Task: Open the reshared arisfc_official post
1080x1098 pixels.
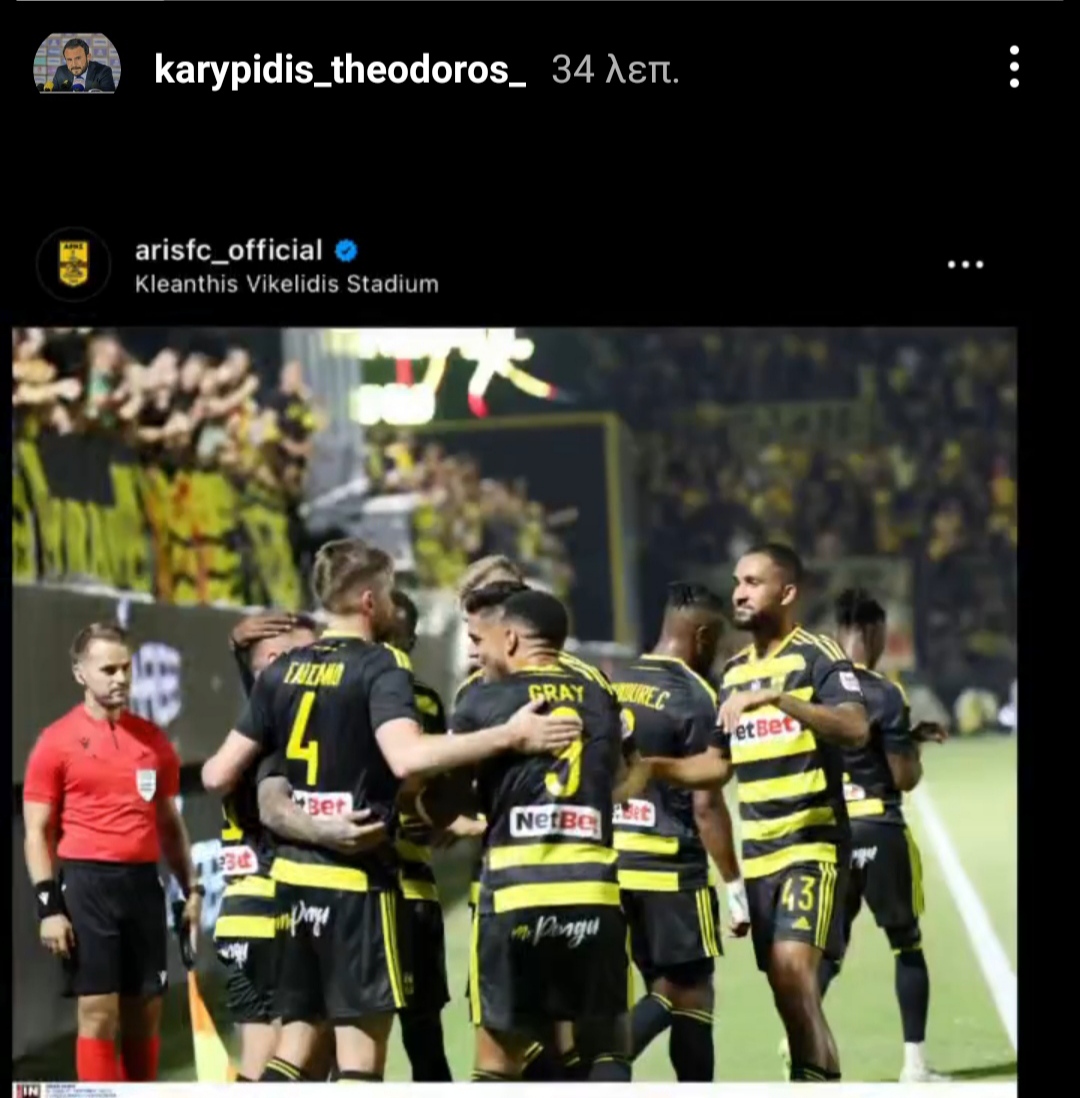Action: [x=514, y=700]
